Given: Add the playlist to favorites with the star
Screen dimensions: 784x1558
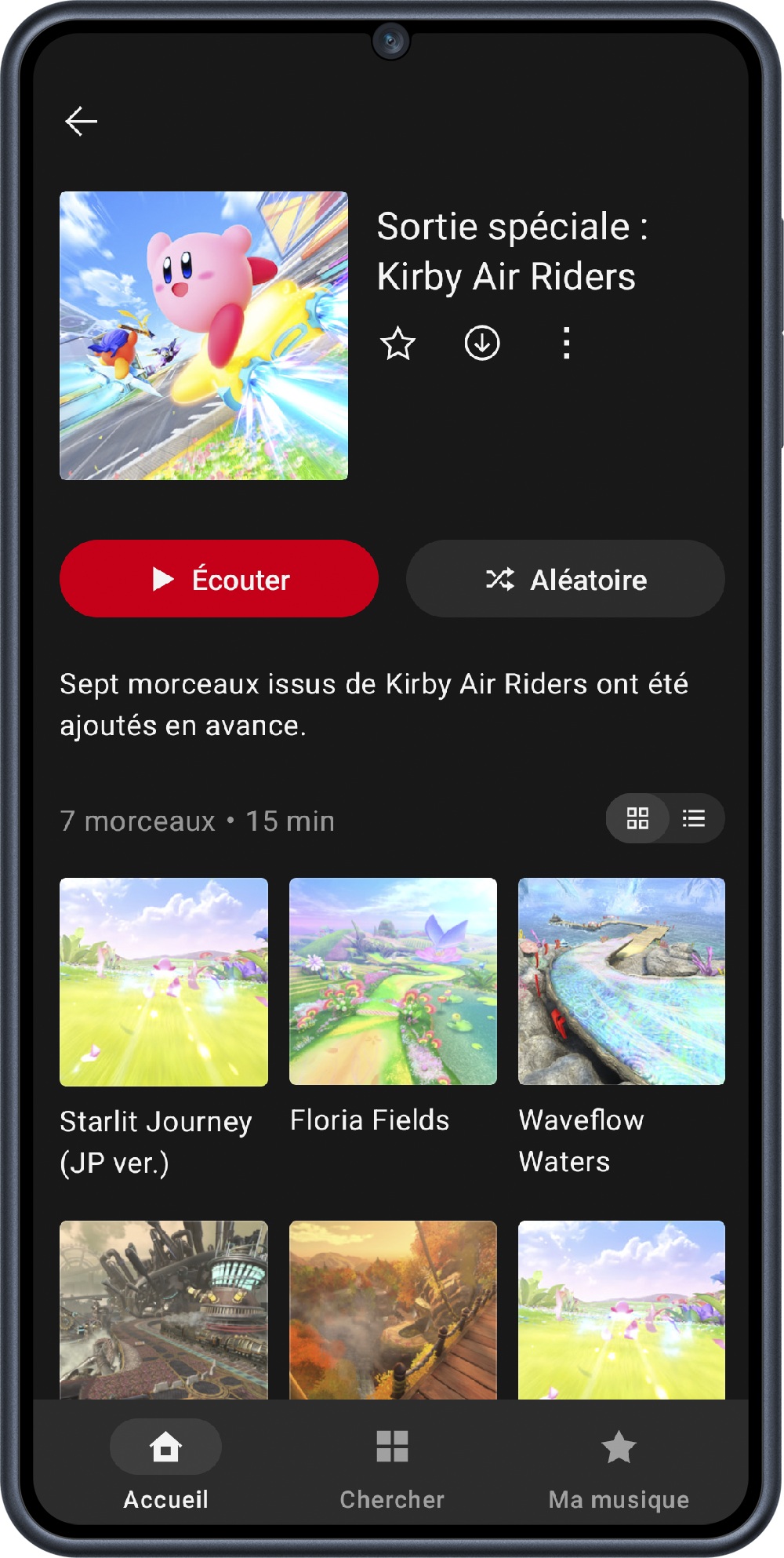Looking at the screenshot, I should [397, 343].
